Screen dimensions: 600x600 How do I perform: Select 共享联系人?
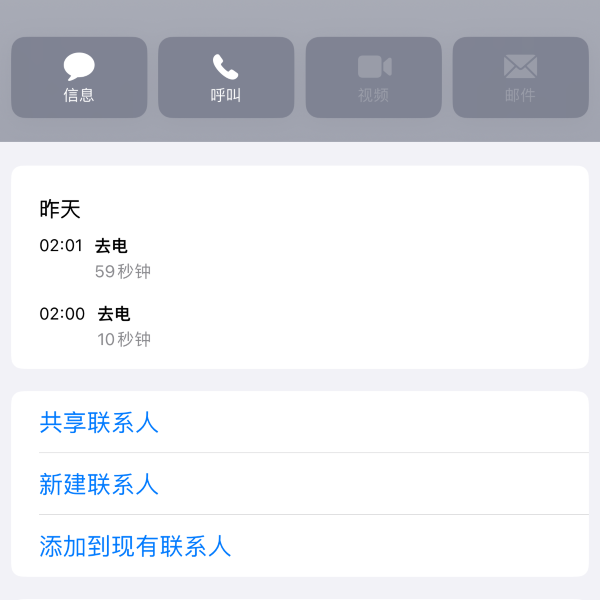[99, 423]
